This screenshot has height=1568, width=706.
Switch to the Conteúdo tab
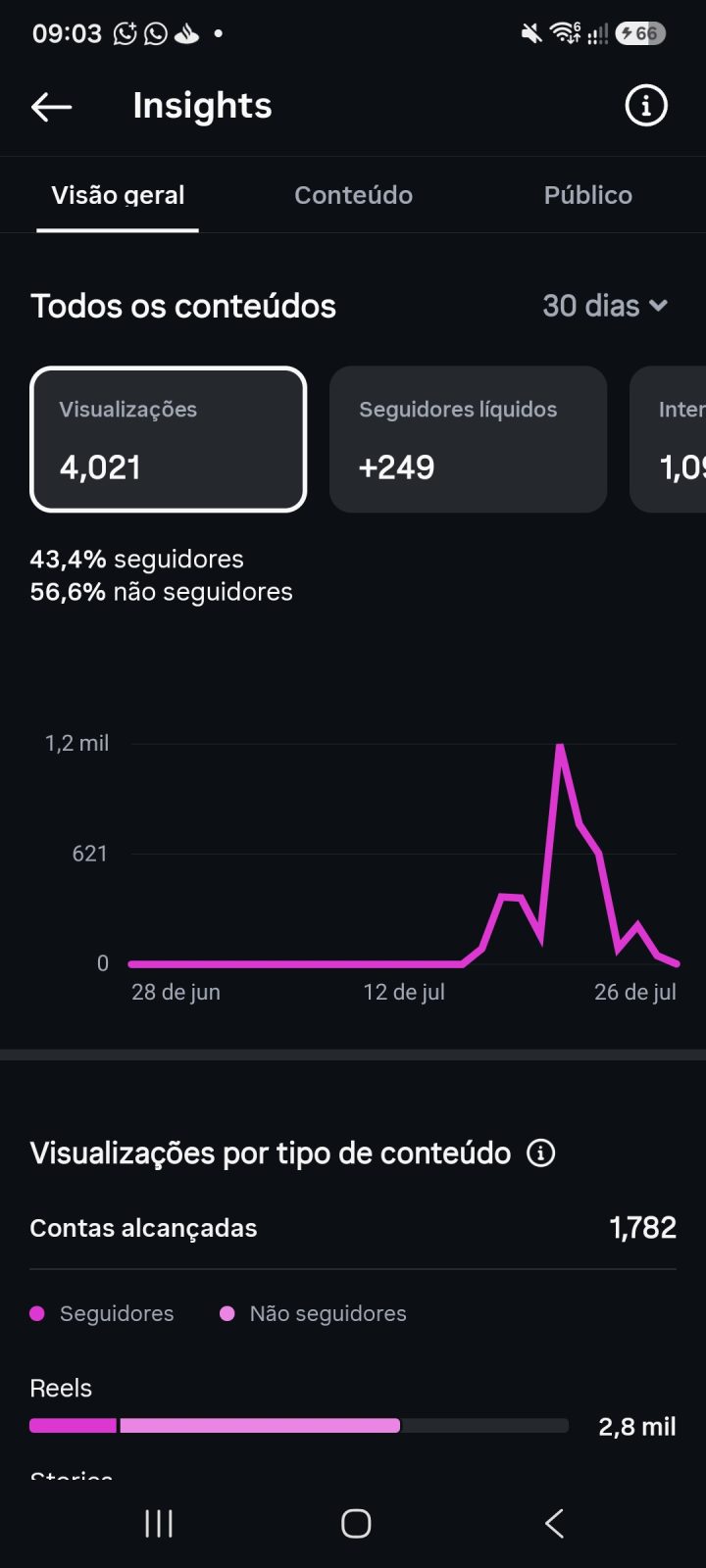coord(353,195)
